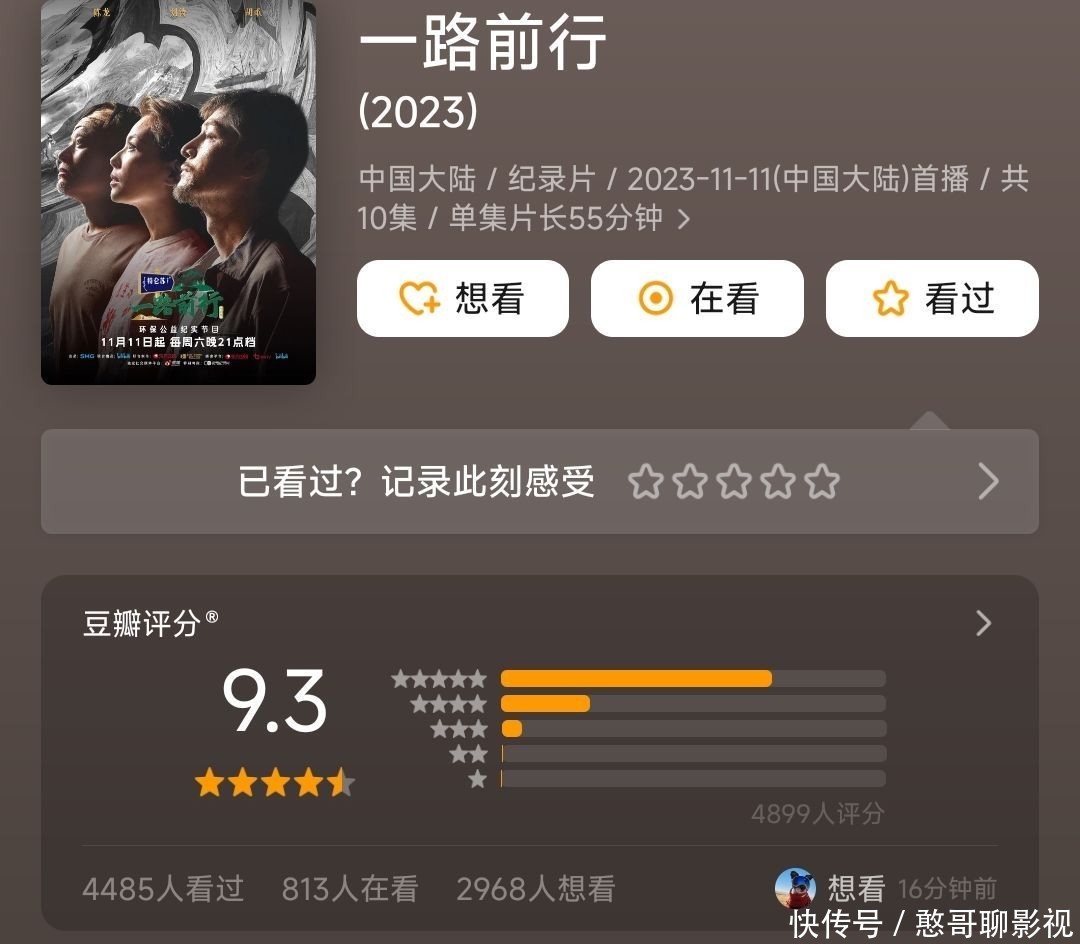Open the 一路前行 poster image

(178, 192)
